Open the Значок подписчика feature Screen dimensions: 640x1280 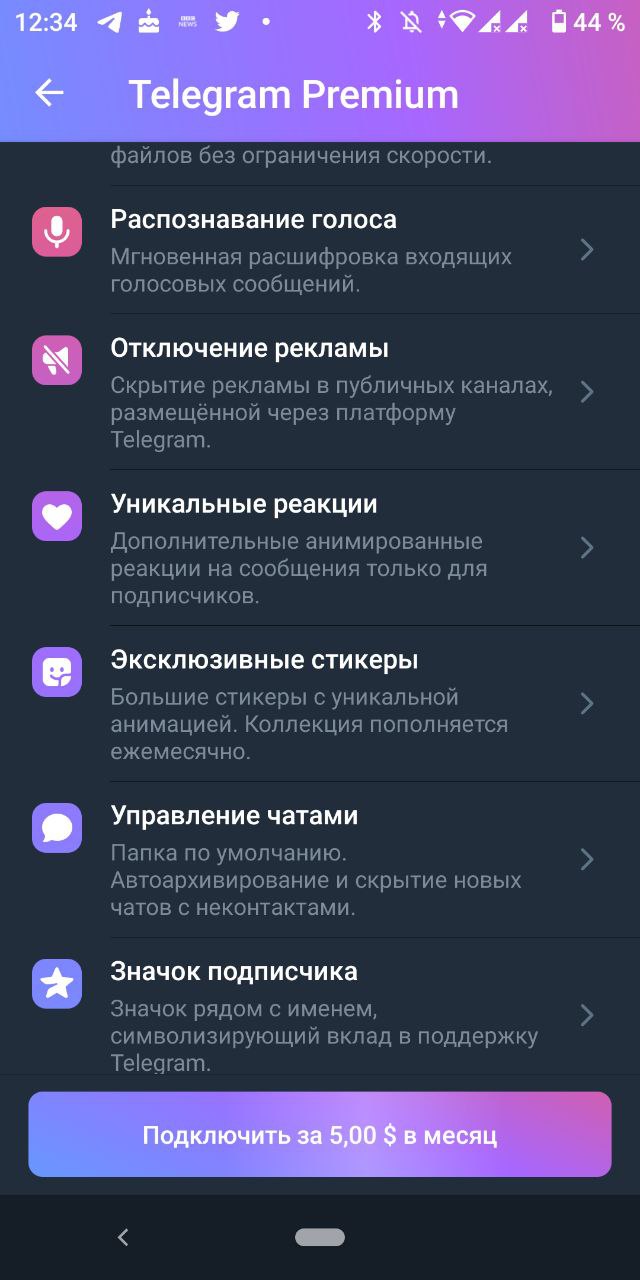point(320,1012)
